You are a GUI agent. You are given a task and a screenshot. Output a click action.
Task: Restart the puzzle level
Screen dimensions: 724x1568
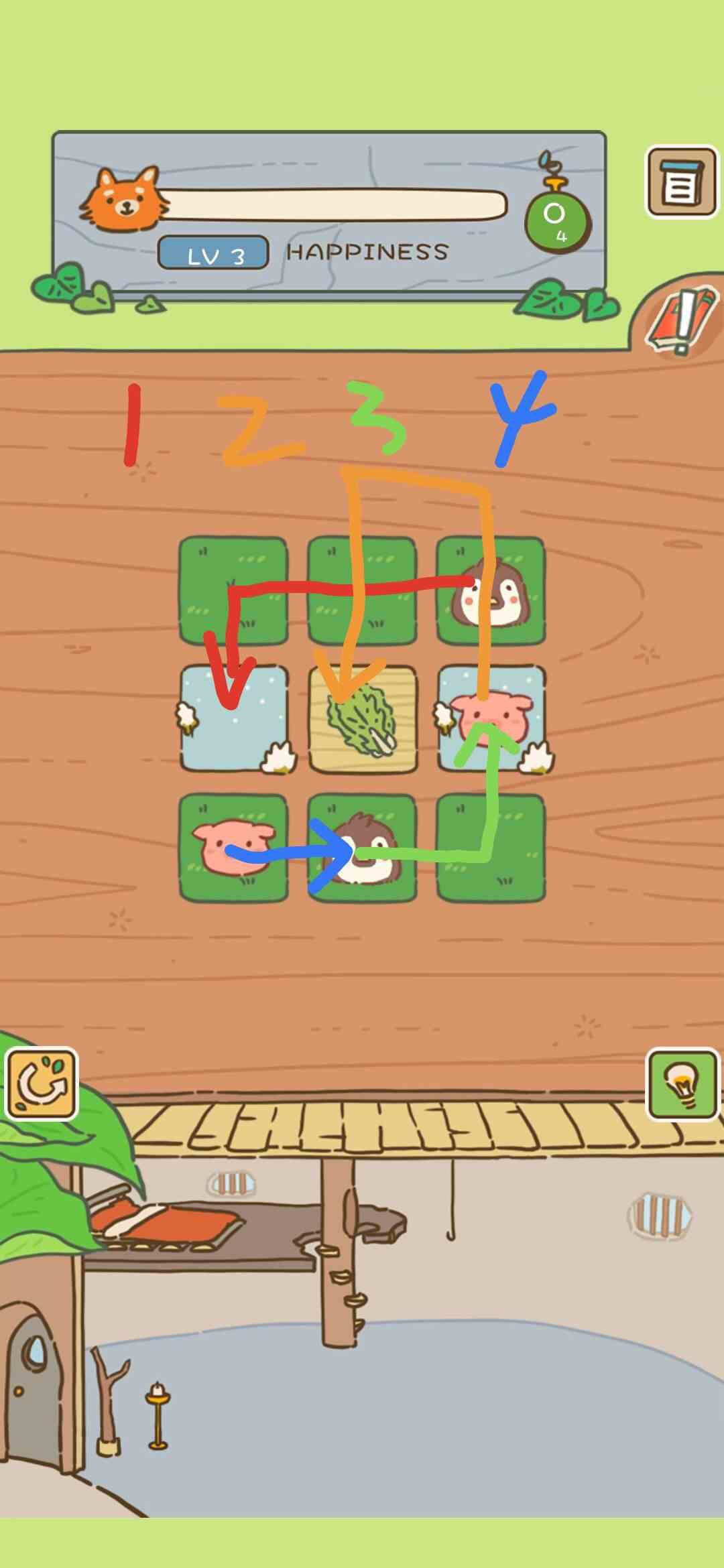coord(42,1084)
